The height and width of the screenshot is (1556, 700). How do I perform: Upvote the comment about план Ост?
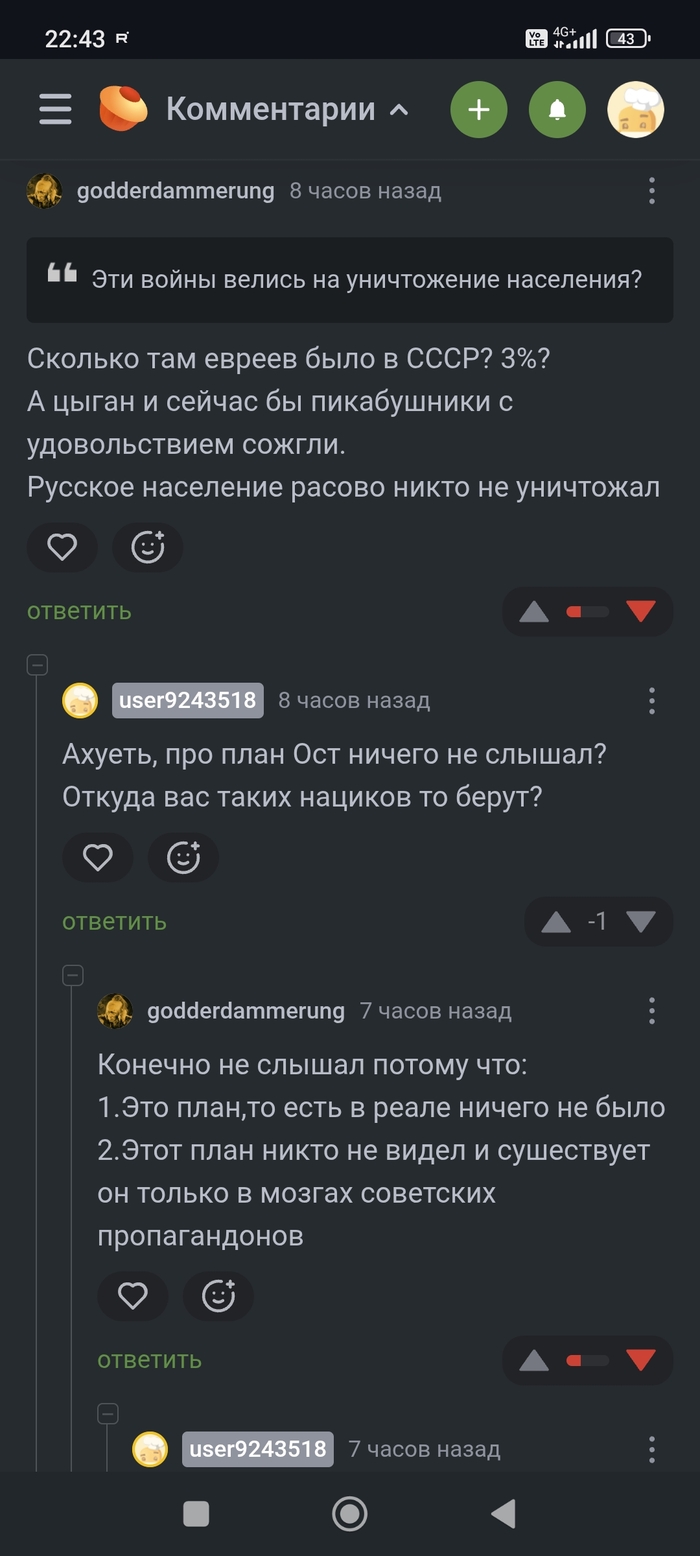pos(556,922)
